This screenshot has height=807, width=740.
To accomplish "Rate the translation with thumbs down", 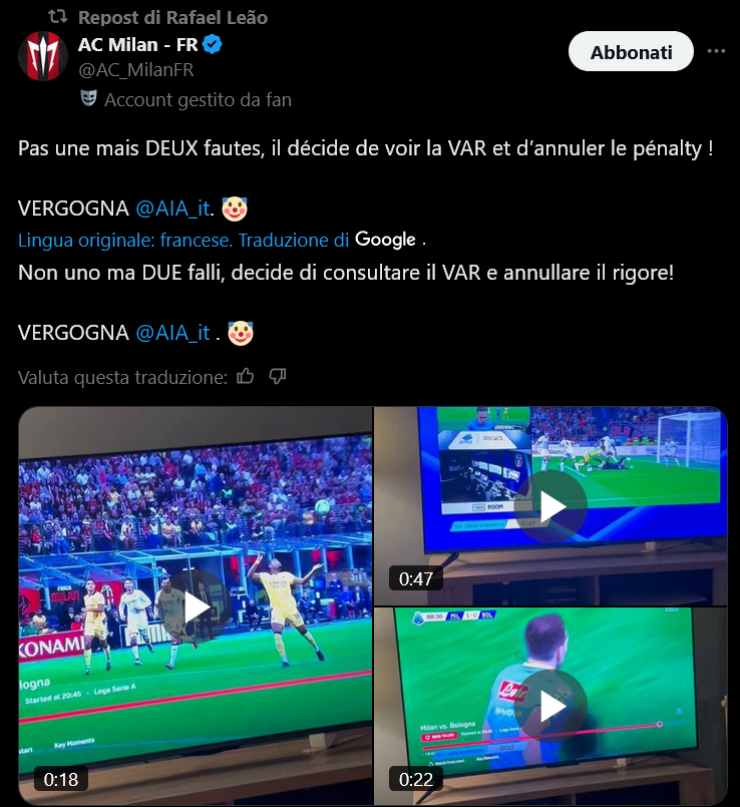I will 277,375.
